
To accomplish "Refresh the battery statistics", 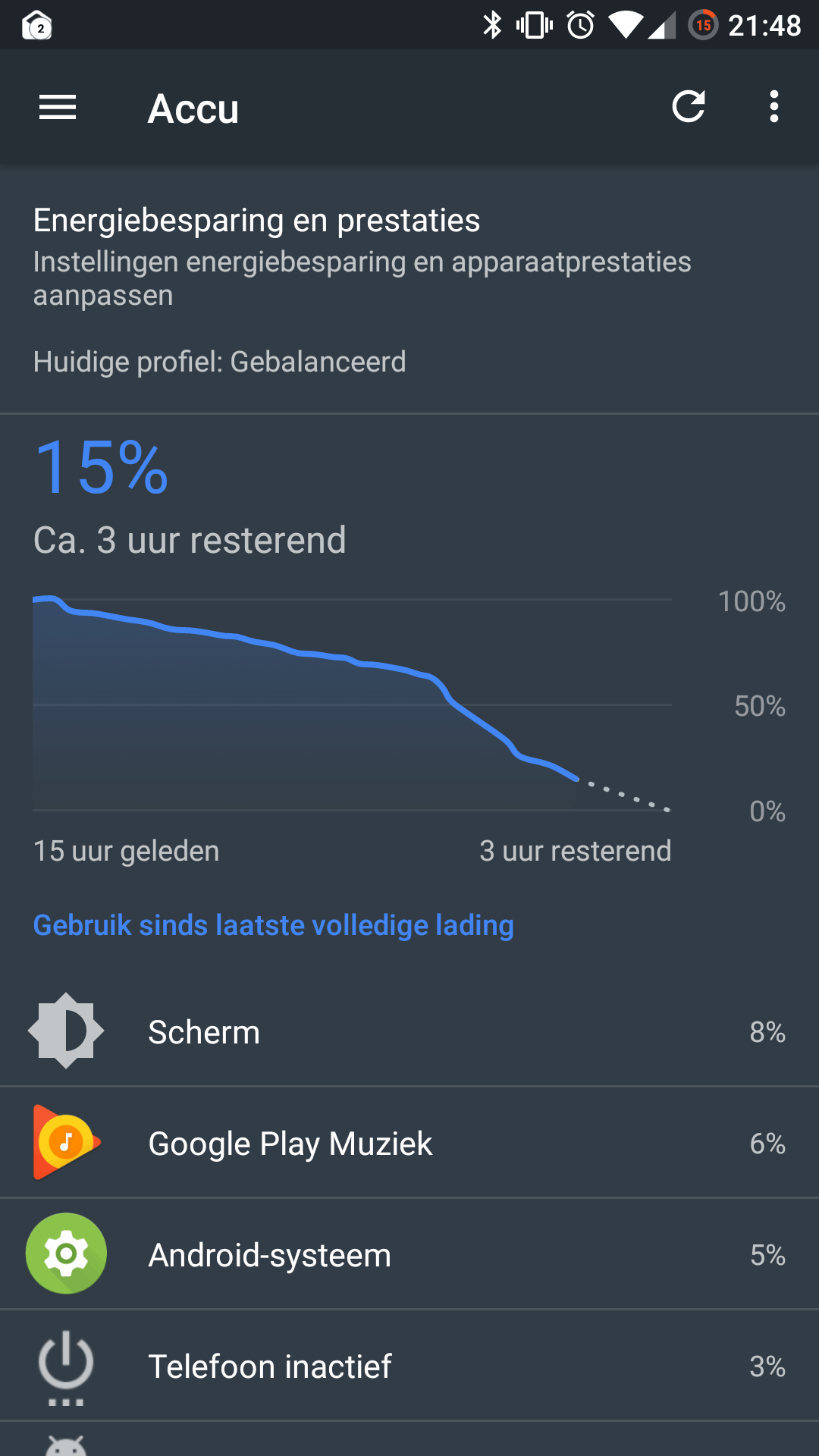I will 689,107.
